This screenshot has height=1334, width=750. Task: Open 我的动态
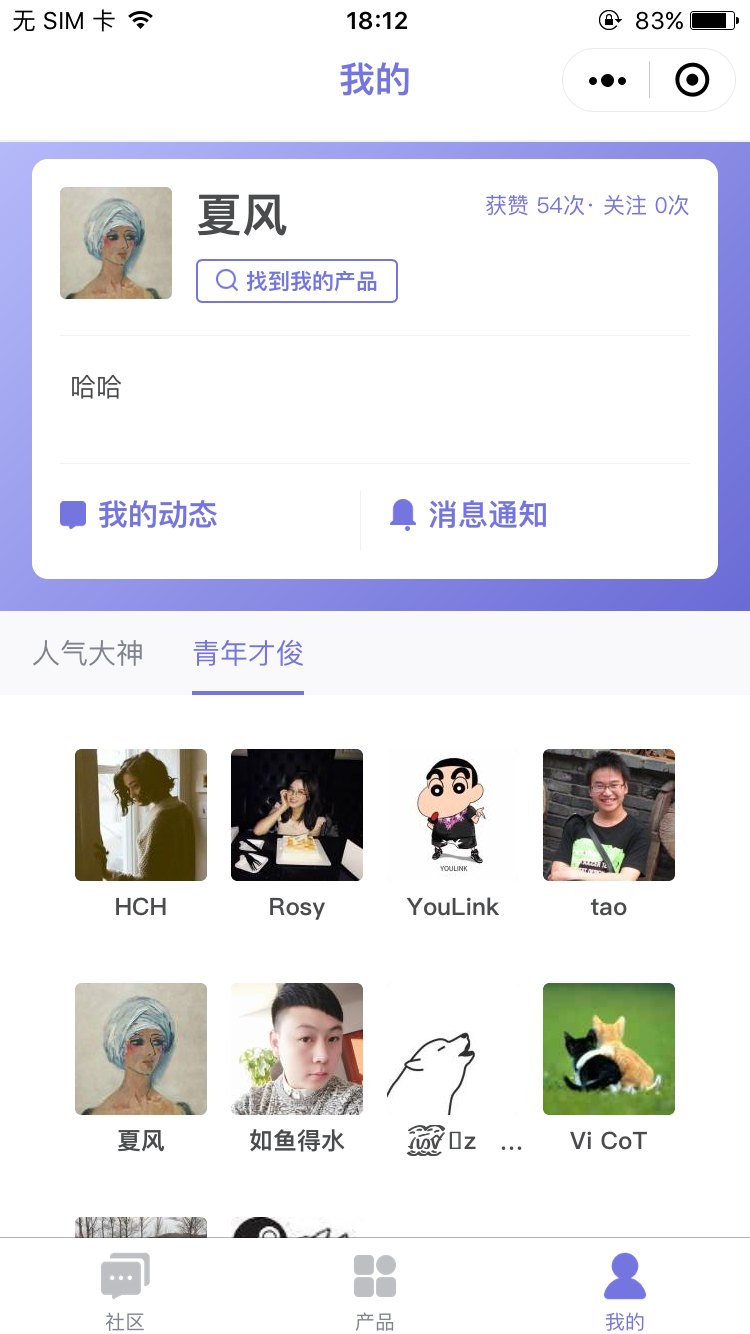click(x=139, y=515)
